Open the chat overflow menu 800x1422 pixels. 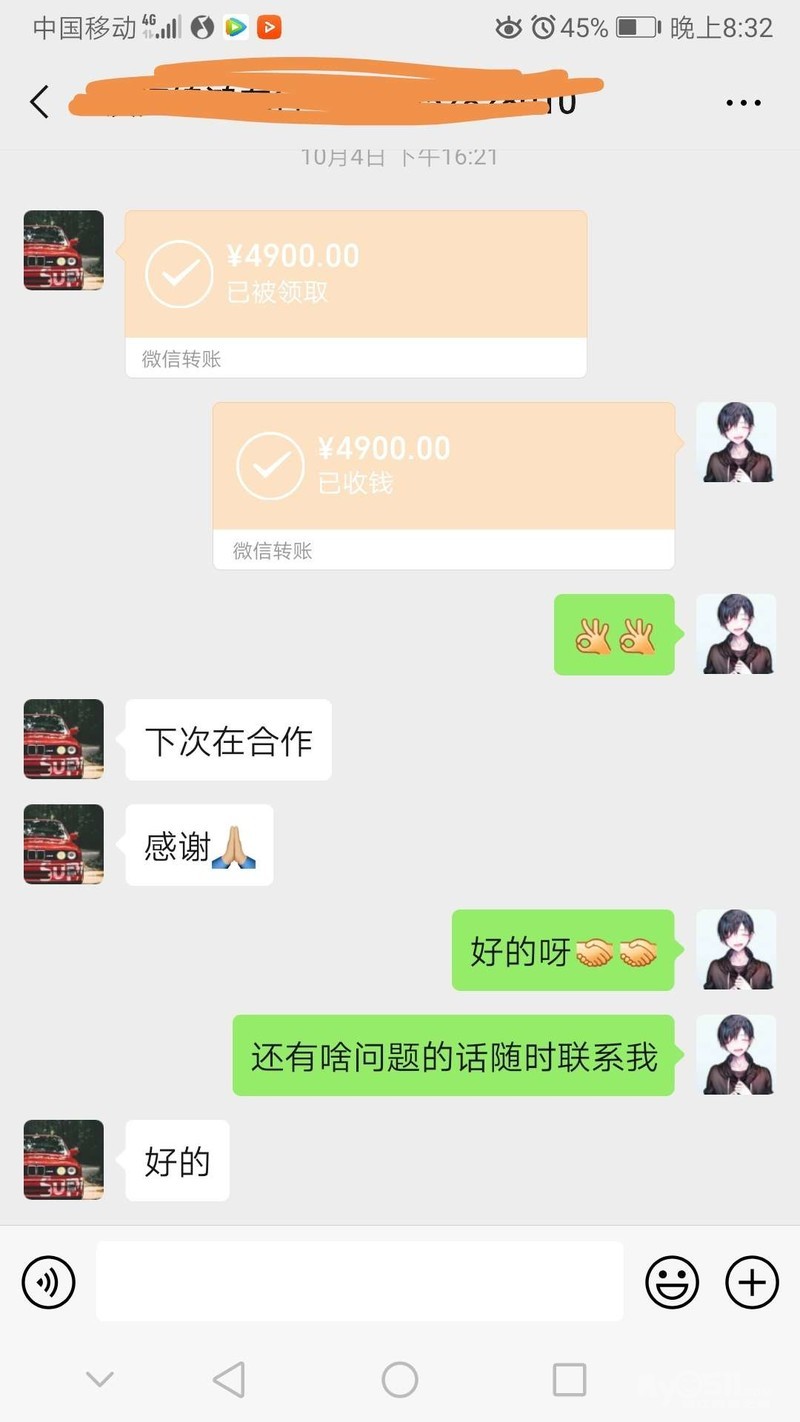point(743,103)
